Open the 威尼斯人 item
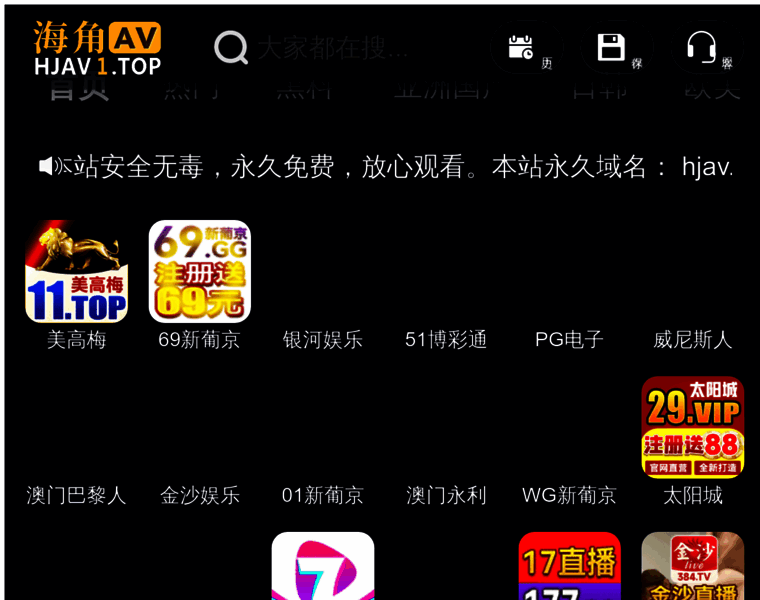The width and height of the screenshot is (760, 600). click(x=692, y=340)
